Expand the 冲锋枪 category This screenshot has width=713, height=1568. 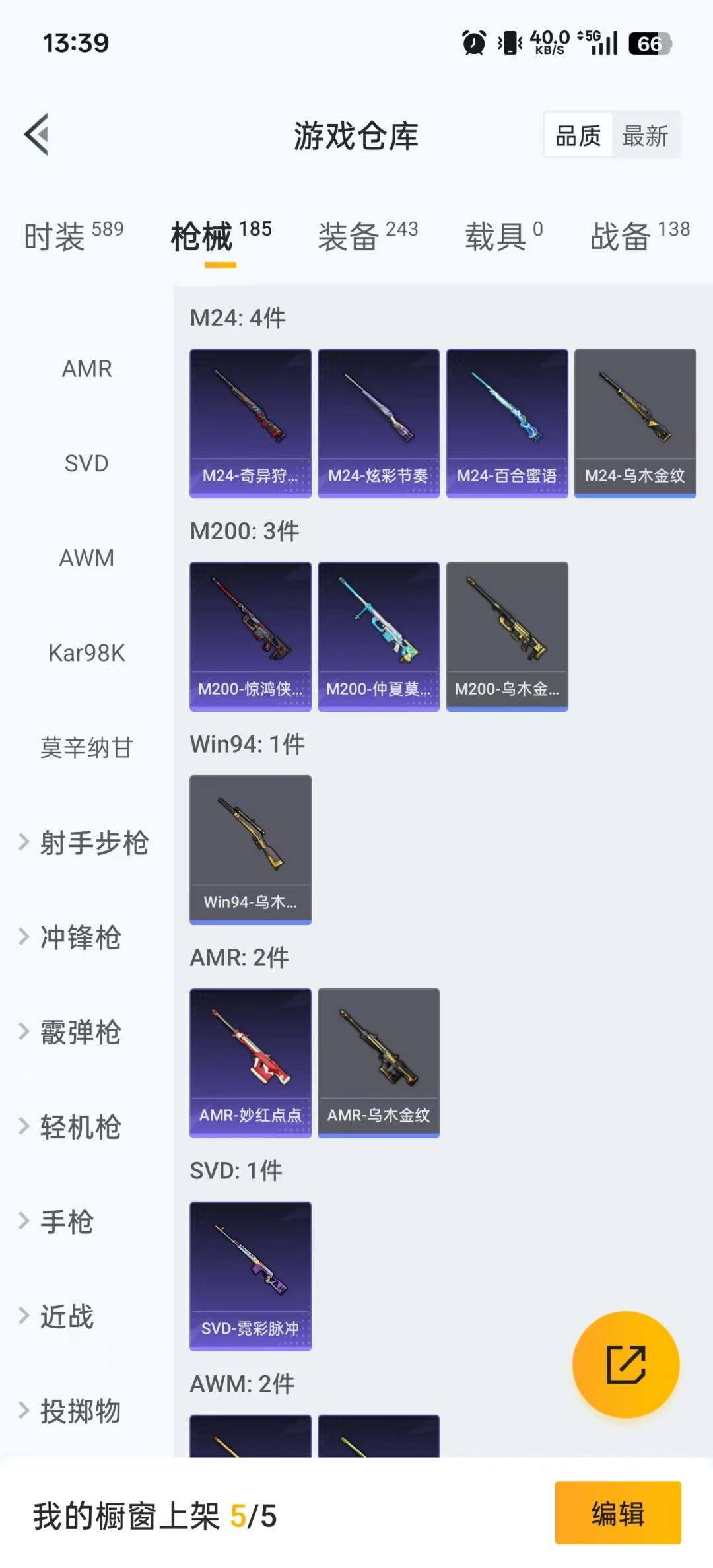(83, 937)
